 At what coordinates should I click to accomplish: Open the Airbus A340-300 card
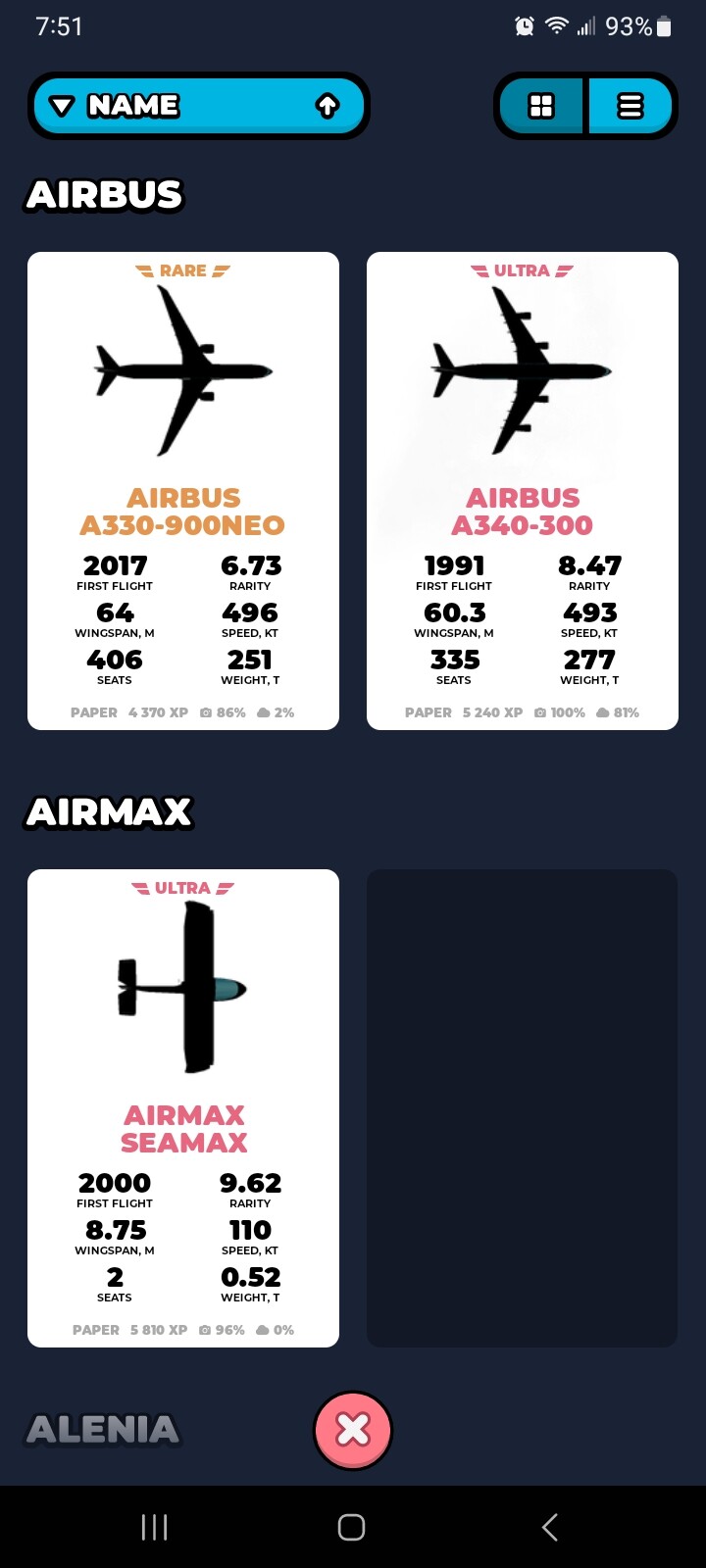coord(523,490)
